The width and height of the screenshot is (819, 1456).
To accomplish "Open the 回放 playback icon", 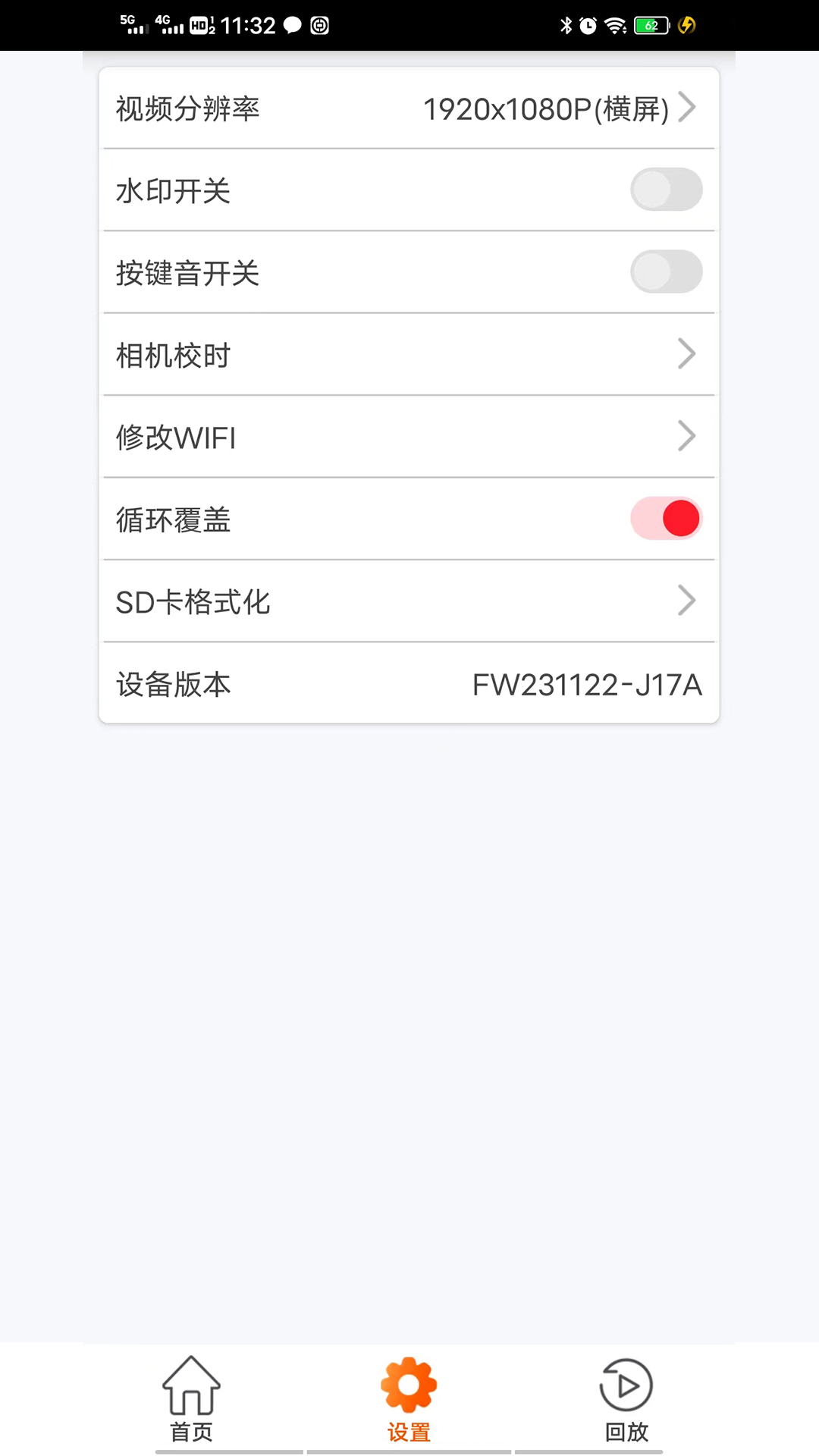I will tap(626, 1385).
